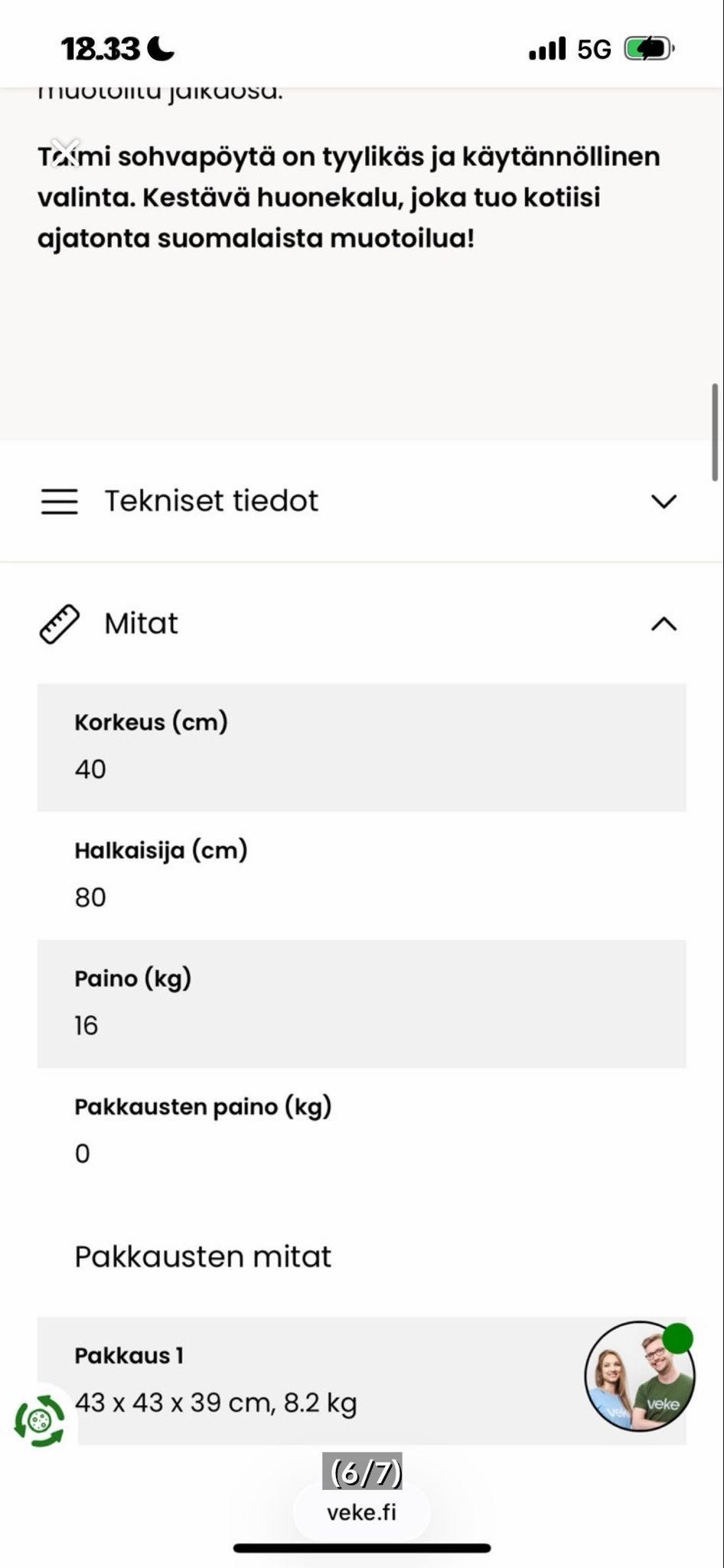Select the Tekniset tiedot section header
This screenshot has width=724, height=1568.
[212, 501]
